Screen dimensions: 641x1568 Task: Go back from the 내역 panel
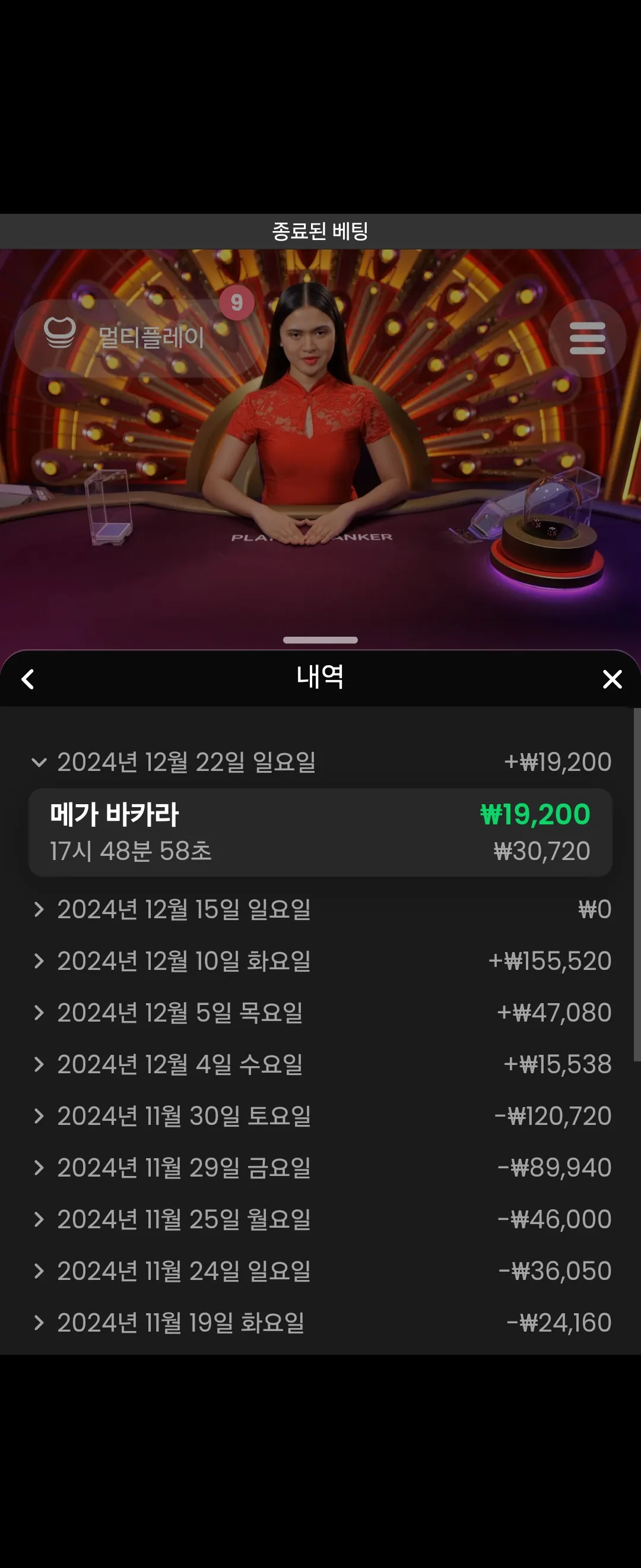(x=28, y=679)
